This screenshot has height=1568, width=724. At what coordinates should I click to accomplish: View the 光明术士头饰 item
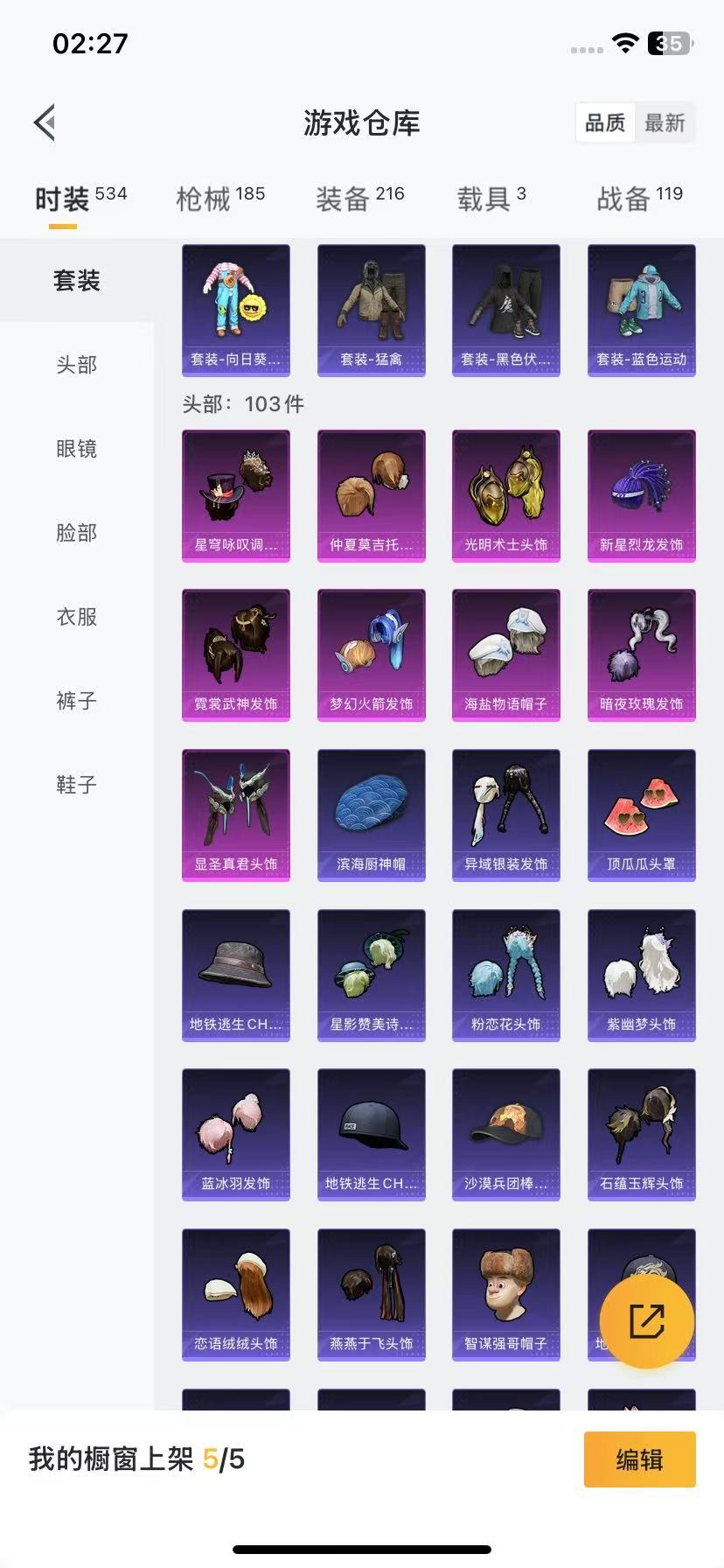[x=506, y=496]
